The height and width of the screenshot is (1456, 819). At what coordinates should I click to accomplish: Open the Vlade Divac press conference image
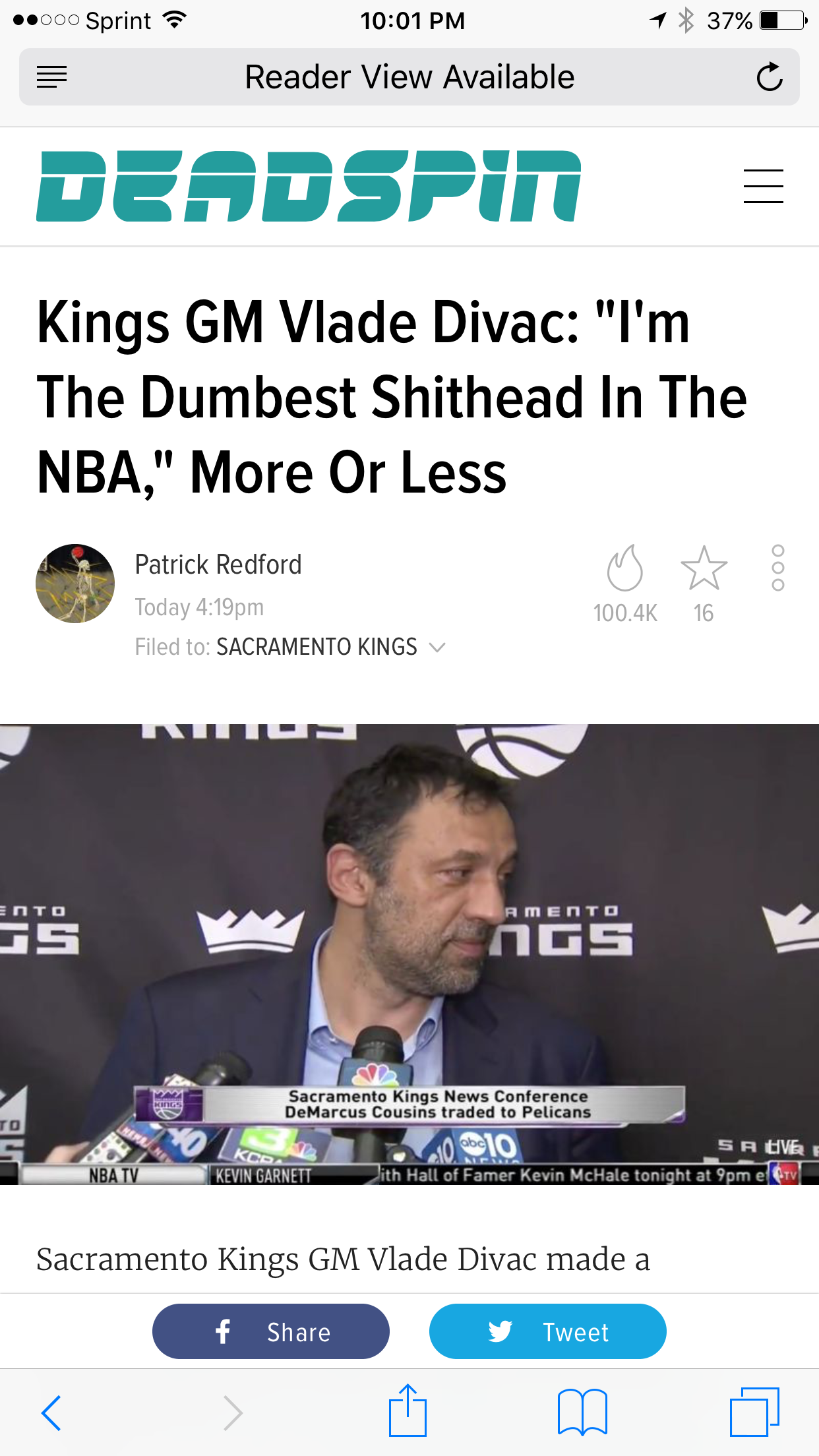coord(409,954)
